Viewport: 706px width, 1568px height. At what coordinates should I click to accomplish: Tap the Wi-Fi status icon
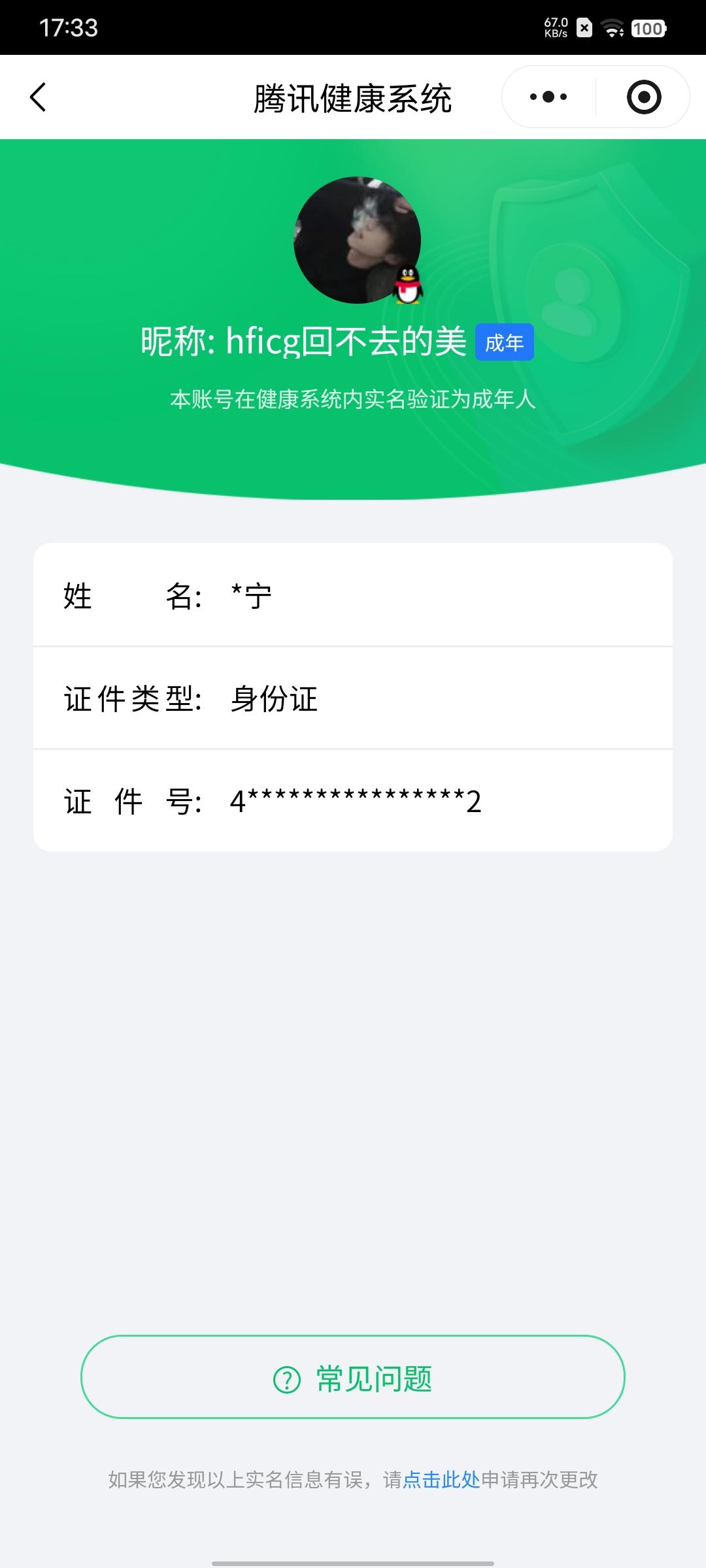click(x=613, y=28)
